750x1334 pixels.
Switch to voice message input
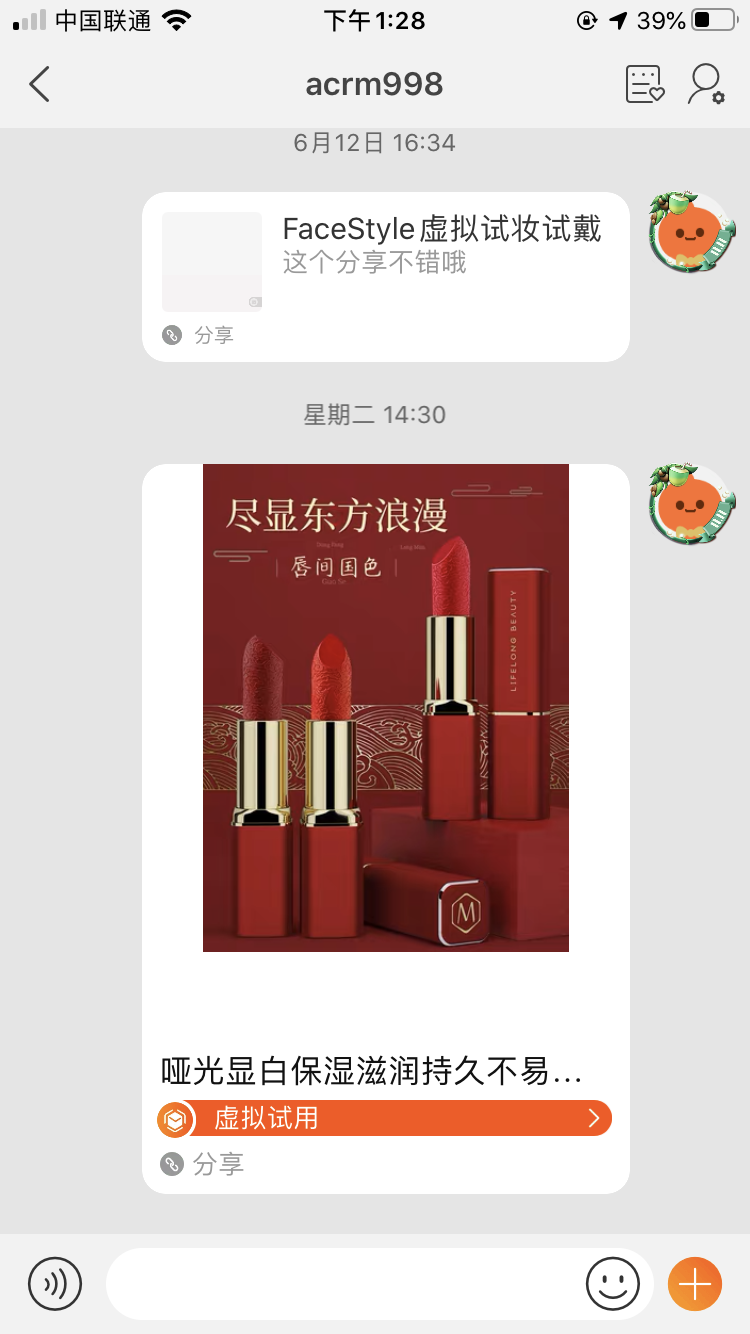[x=55, y=1283]
